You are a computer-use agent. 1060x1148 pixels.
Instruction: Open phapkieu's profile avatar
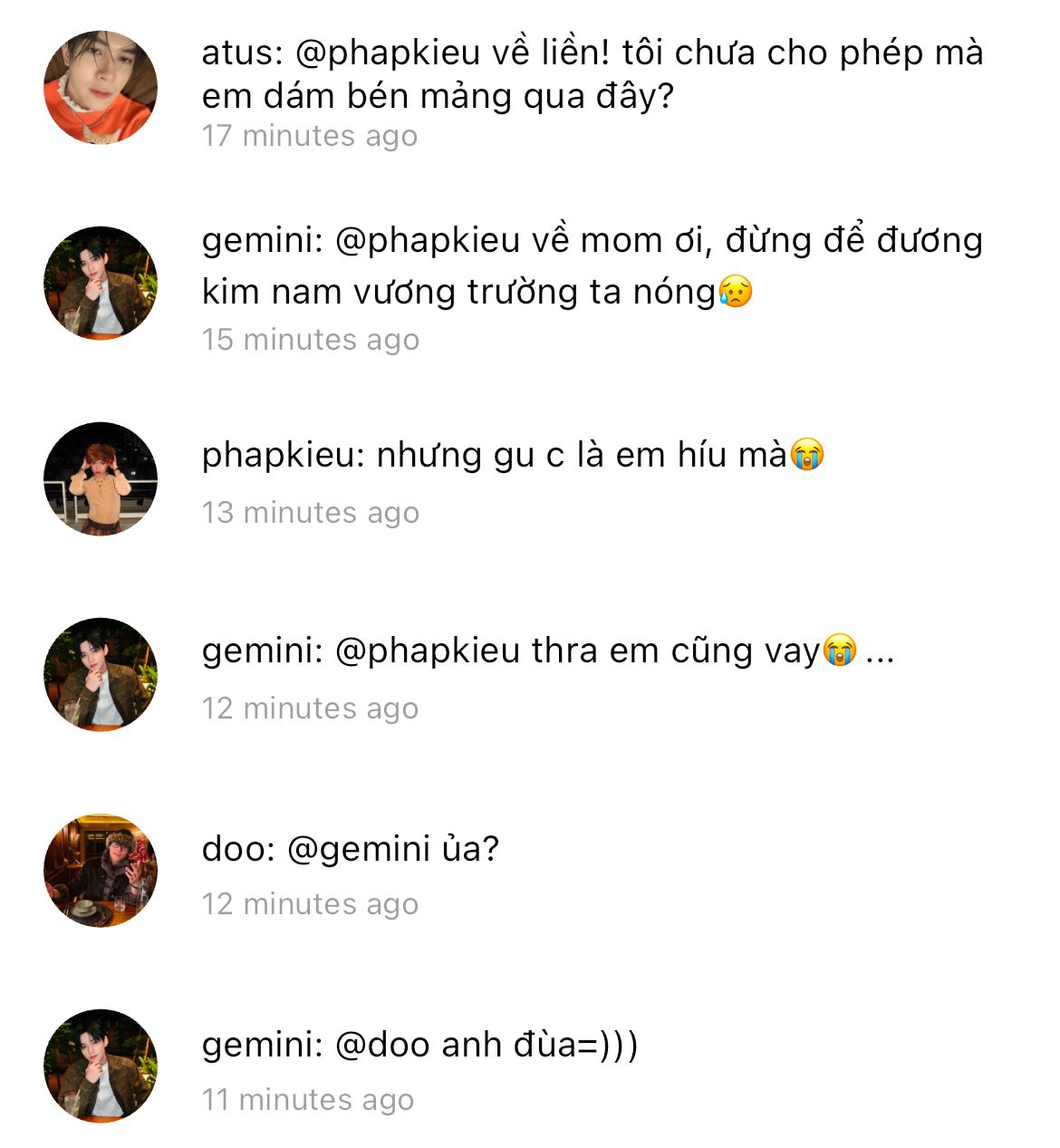(x=101, y=478)
